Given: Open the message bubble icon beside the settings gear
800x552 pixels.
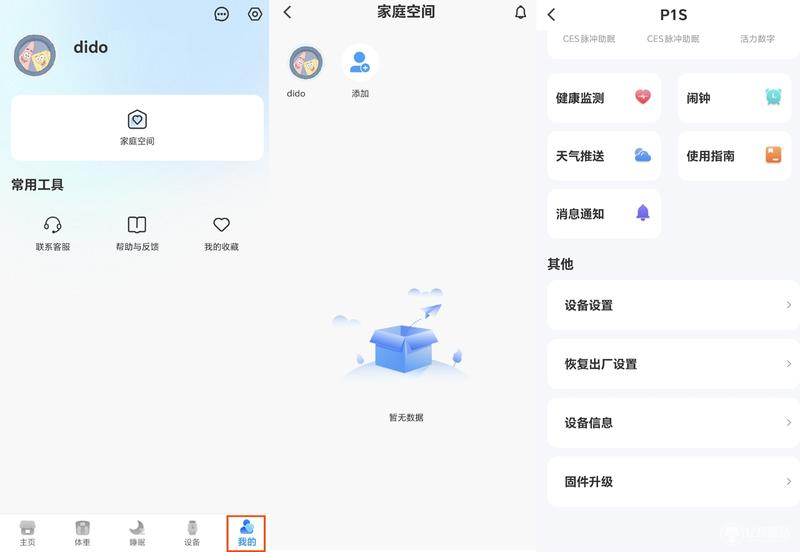Looking at the screenshot, I should pos(222,14).
